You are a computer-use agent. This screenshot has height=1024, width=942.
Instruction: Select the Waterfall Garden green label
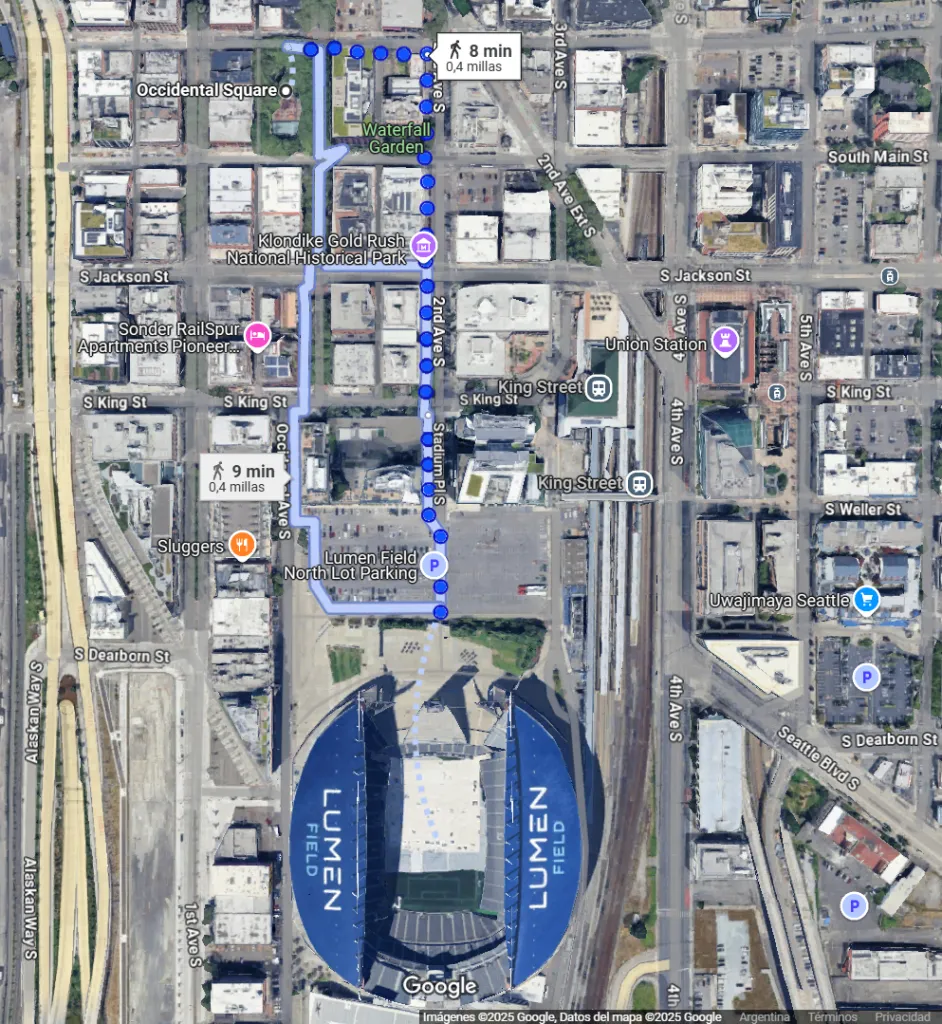coord(397,138)
